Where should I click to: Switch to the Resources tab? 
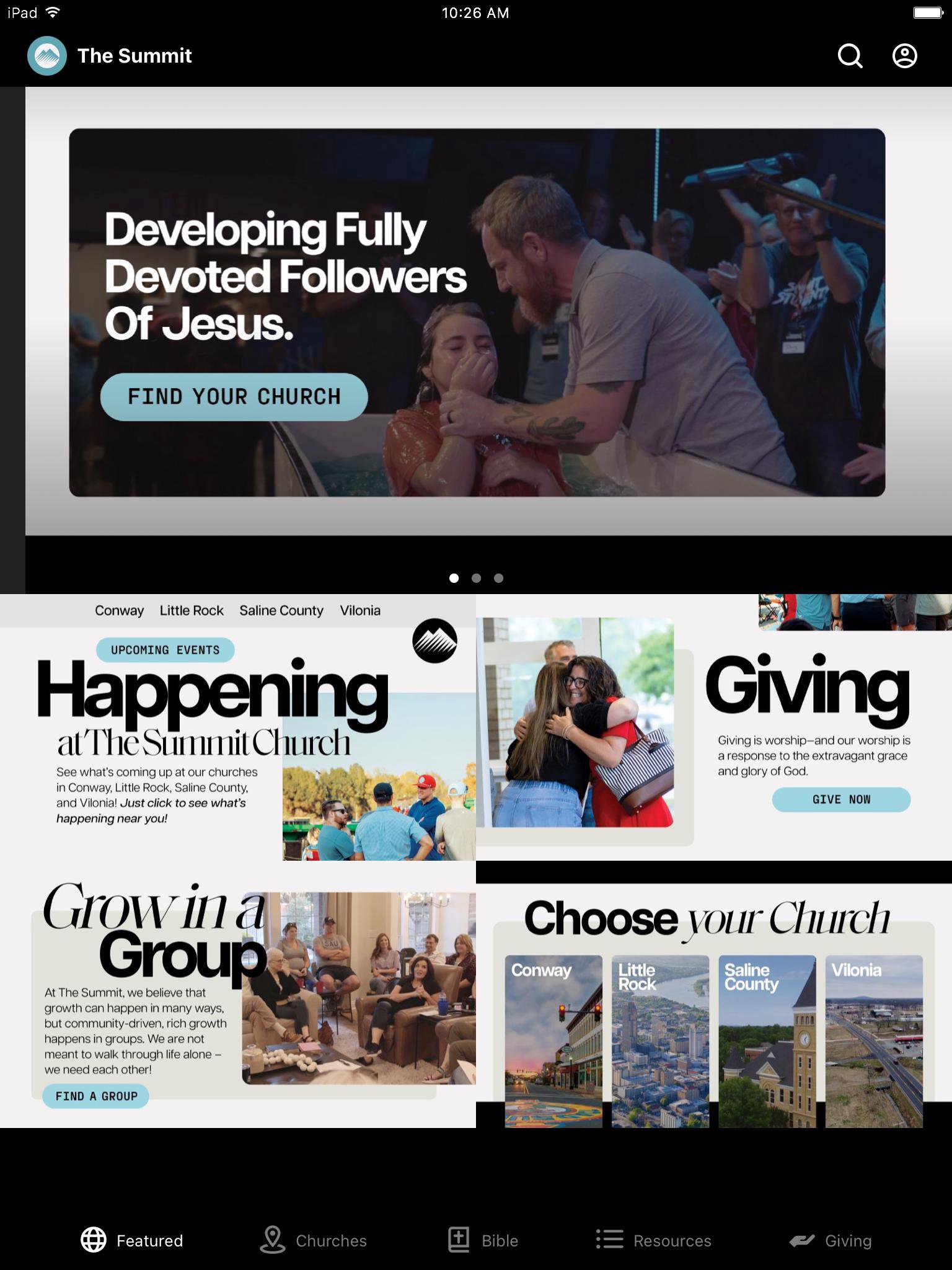(x=654, y=1240)
